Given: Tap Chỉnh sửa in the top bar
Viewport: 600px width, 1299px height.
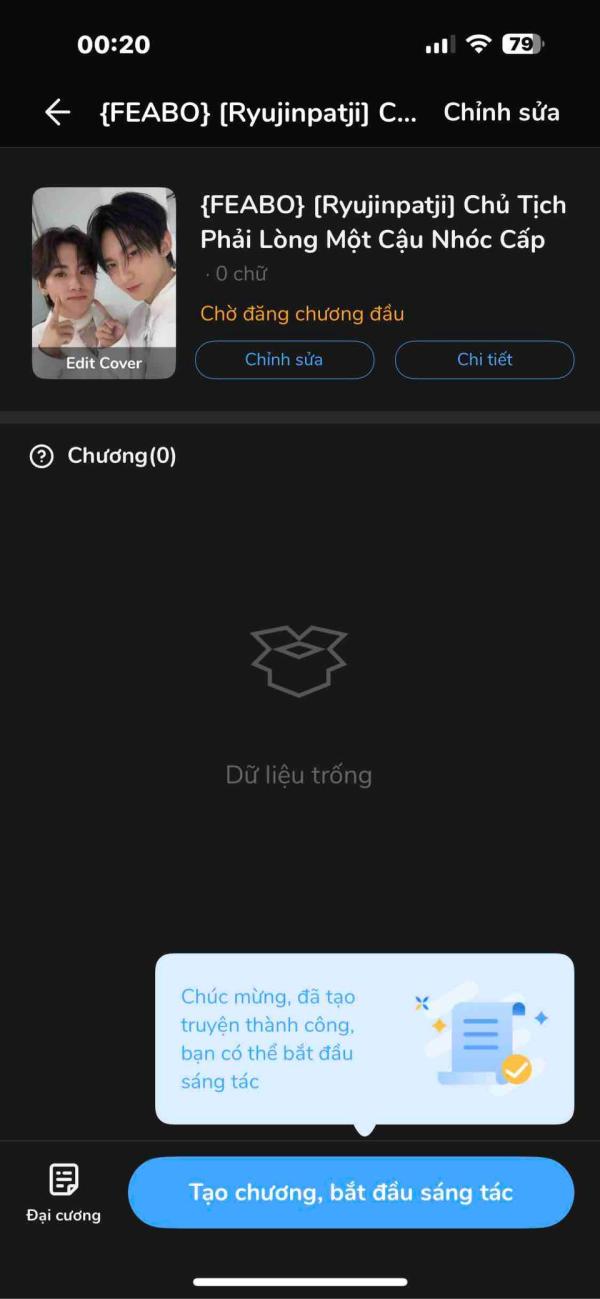Looking at the screenshot, I should click(501, 112).
